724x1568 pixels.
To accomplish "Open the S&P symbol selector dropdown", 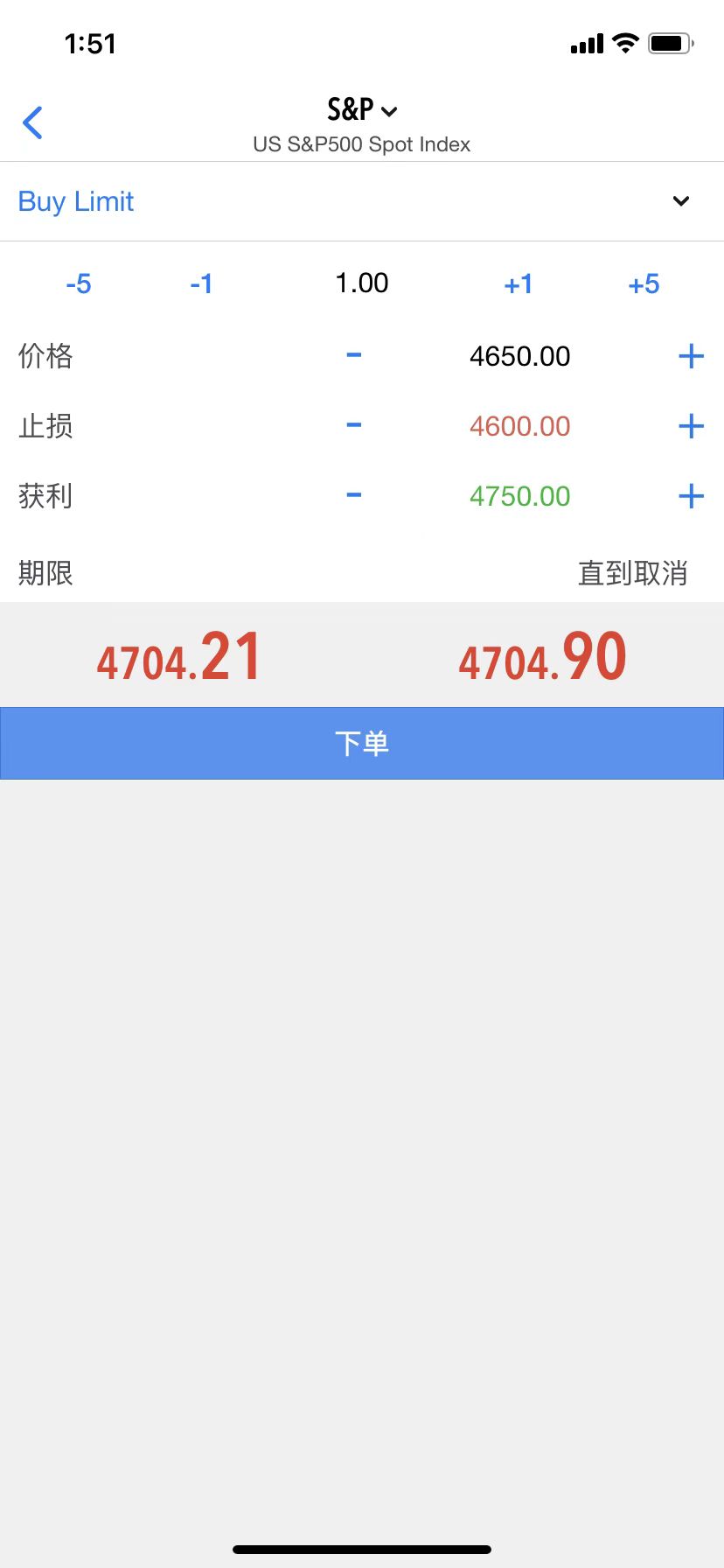I will pos(362,110).
